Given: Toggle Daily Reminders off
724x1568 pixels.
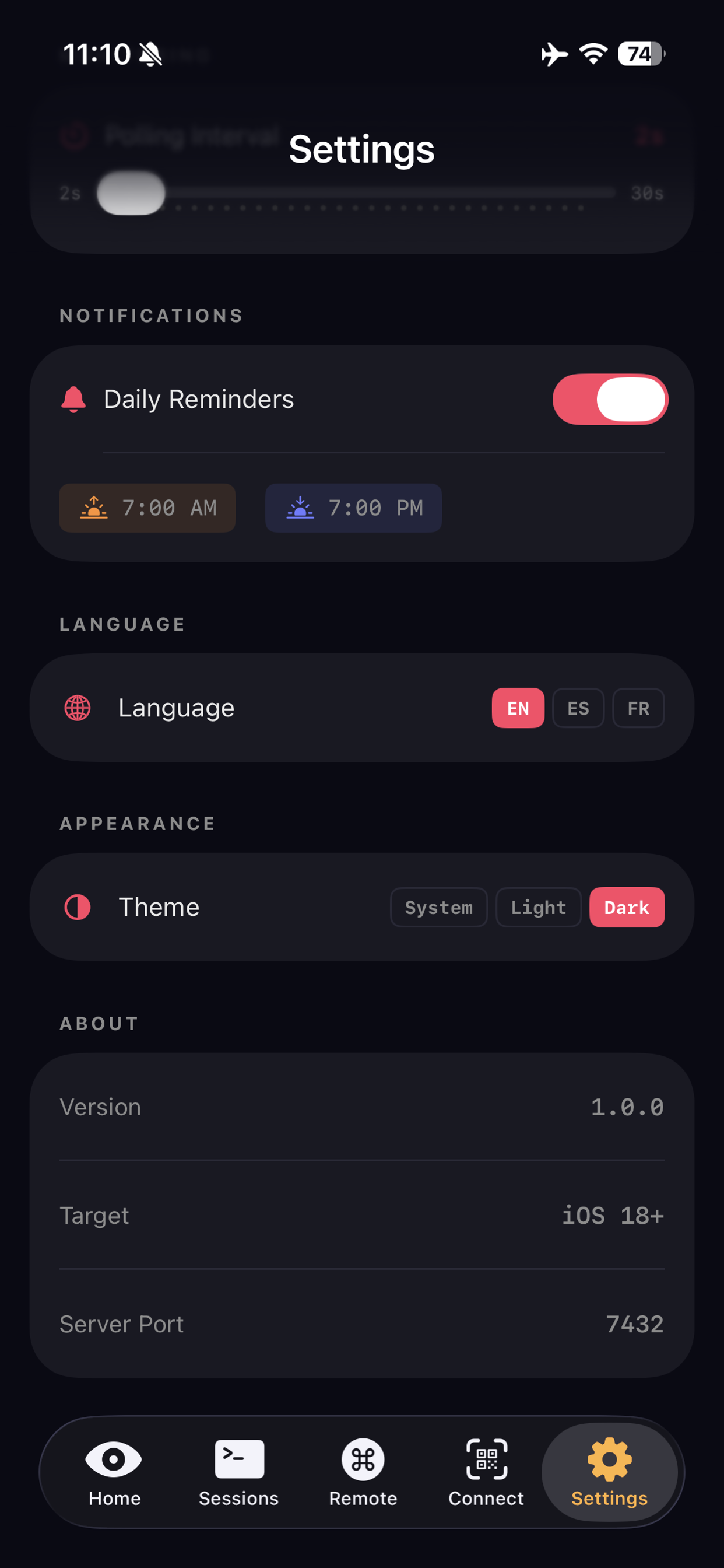Looking at the screenshot, I should 610,398.
